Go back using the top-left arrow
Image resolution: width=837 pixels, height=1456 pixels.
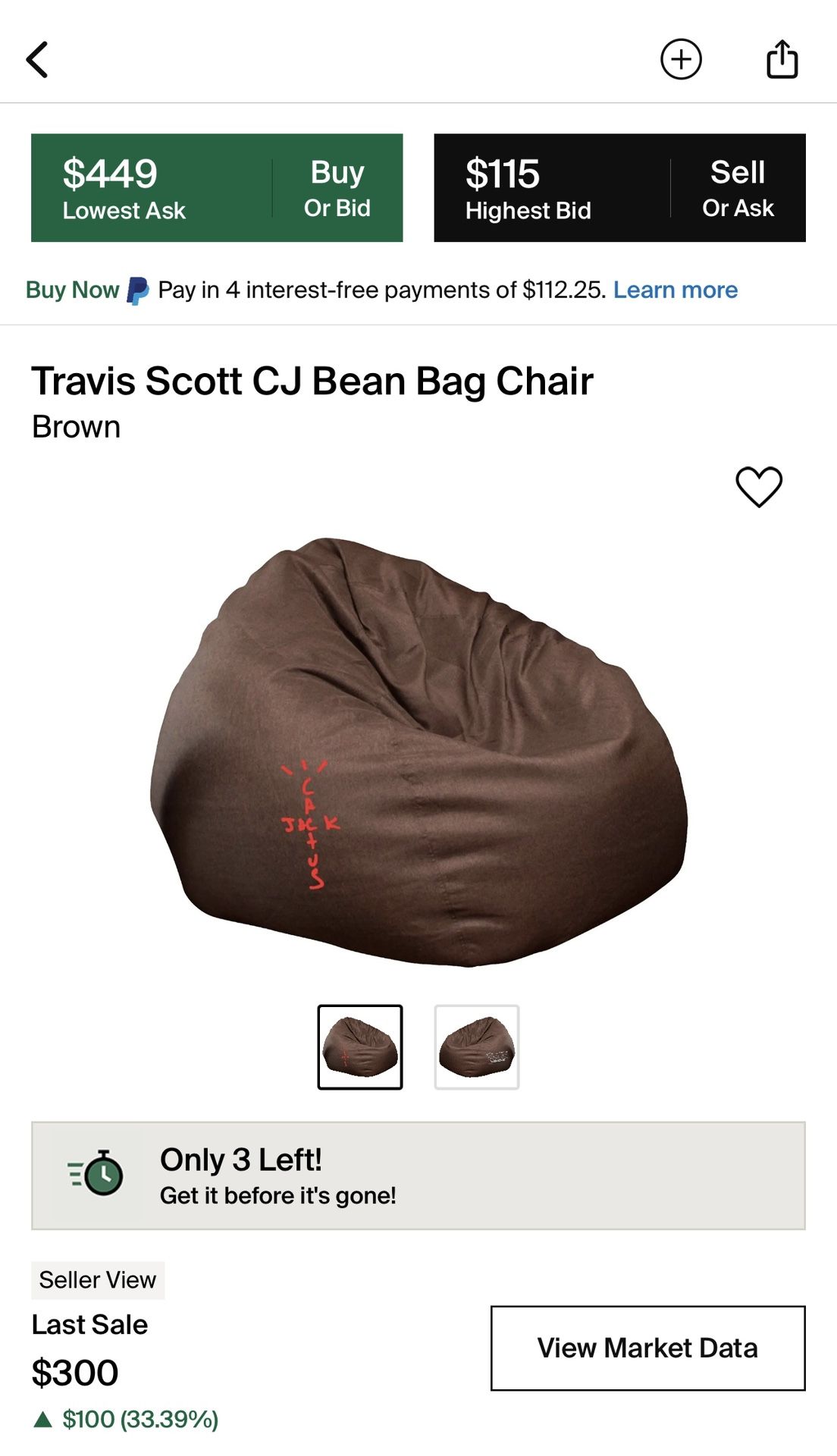click(37, 60)
